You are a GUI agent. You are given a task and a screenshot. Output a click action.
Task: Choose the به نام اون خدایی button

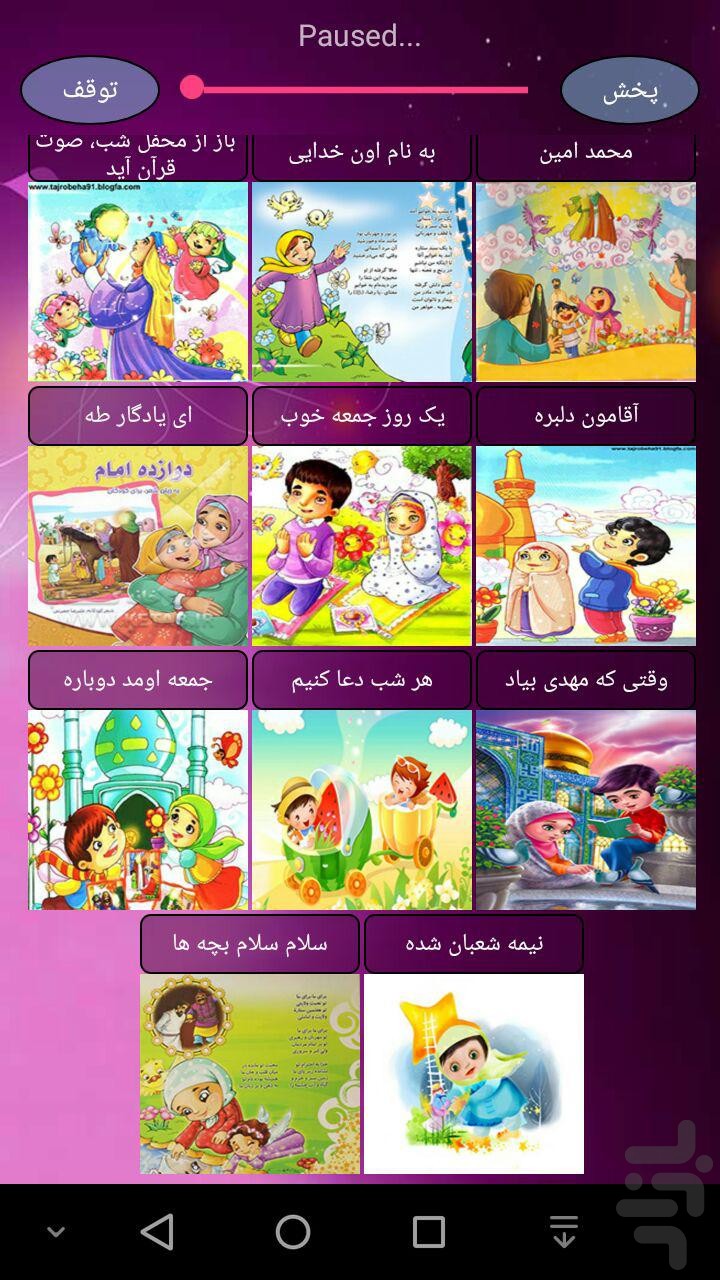362,156
